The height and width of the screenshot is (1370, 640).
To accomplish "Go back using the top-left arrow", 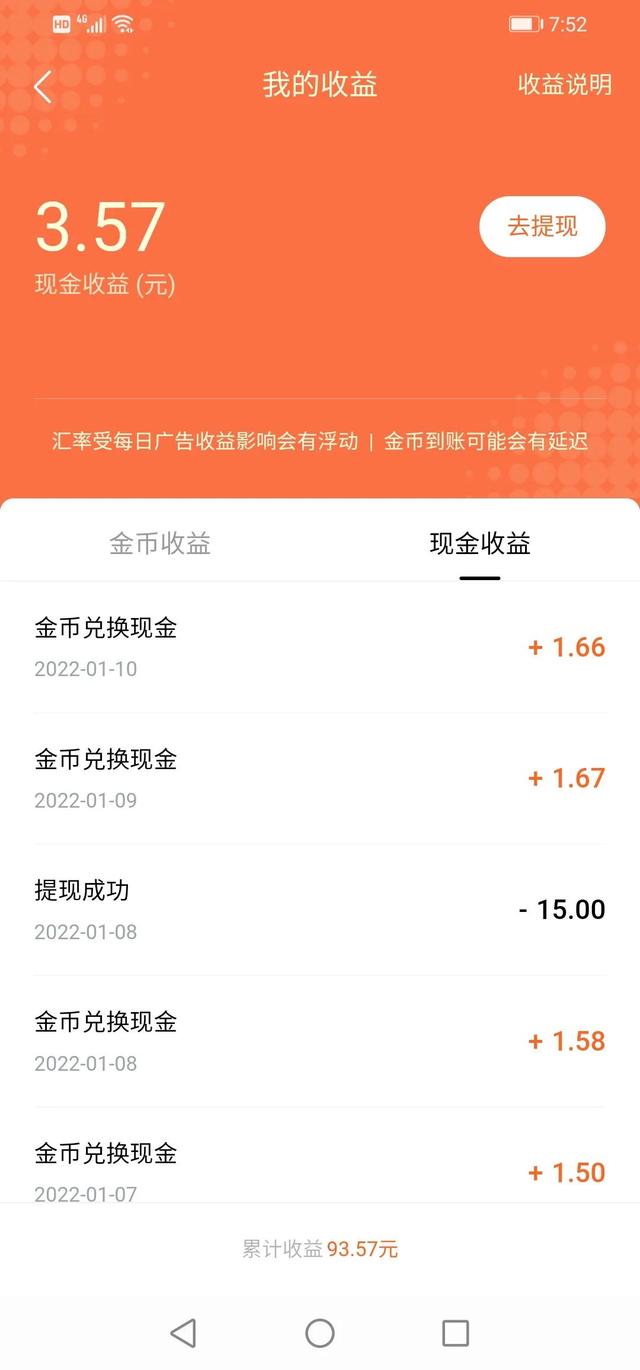I will [x=42, y=86].
